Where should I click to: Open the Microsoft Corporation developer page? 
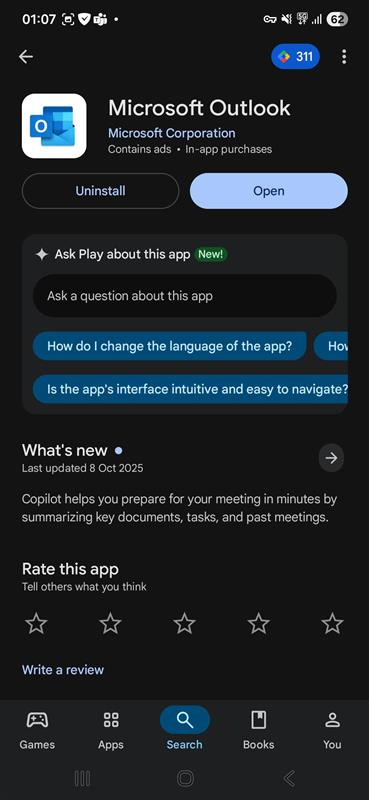(171, 133)
